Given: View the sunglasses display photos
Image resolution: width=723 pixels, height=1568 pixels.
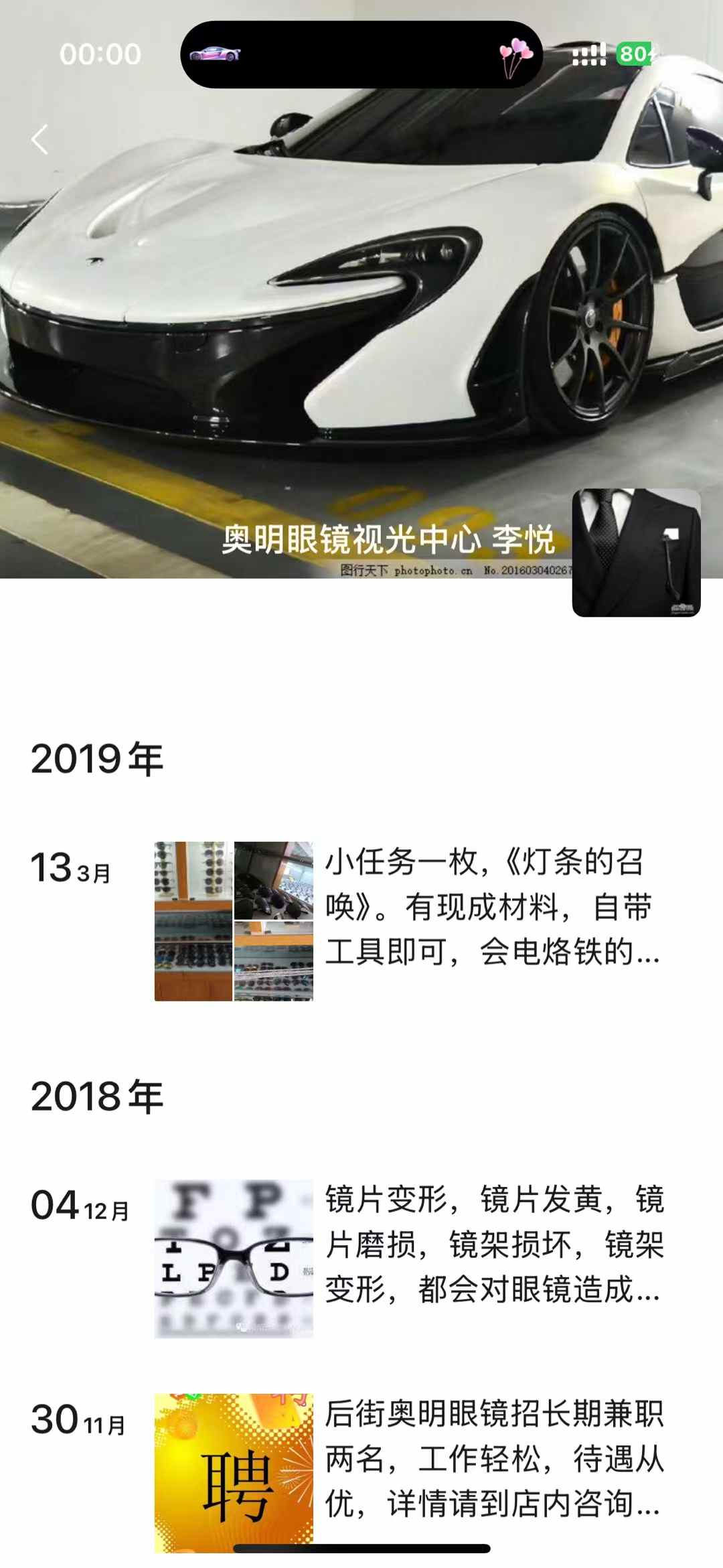Looking at the screenshot, I should click(x=234, y=921).
